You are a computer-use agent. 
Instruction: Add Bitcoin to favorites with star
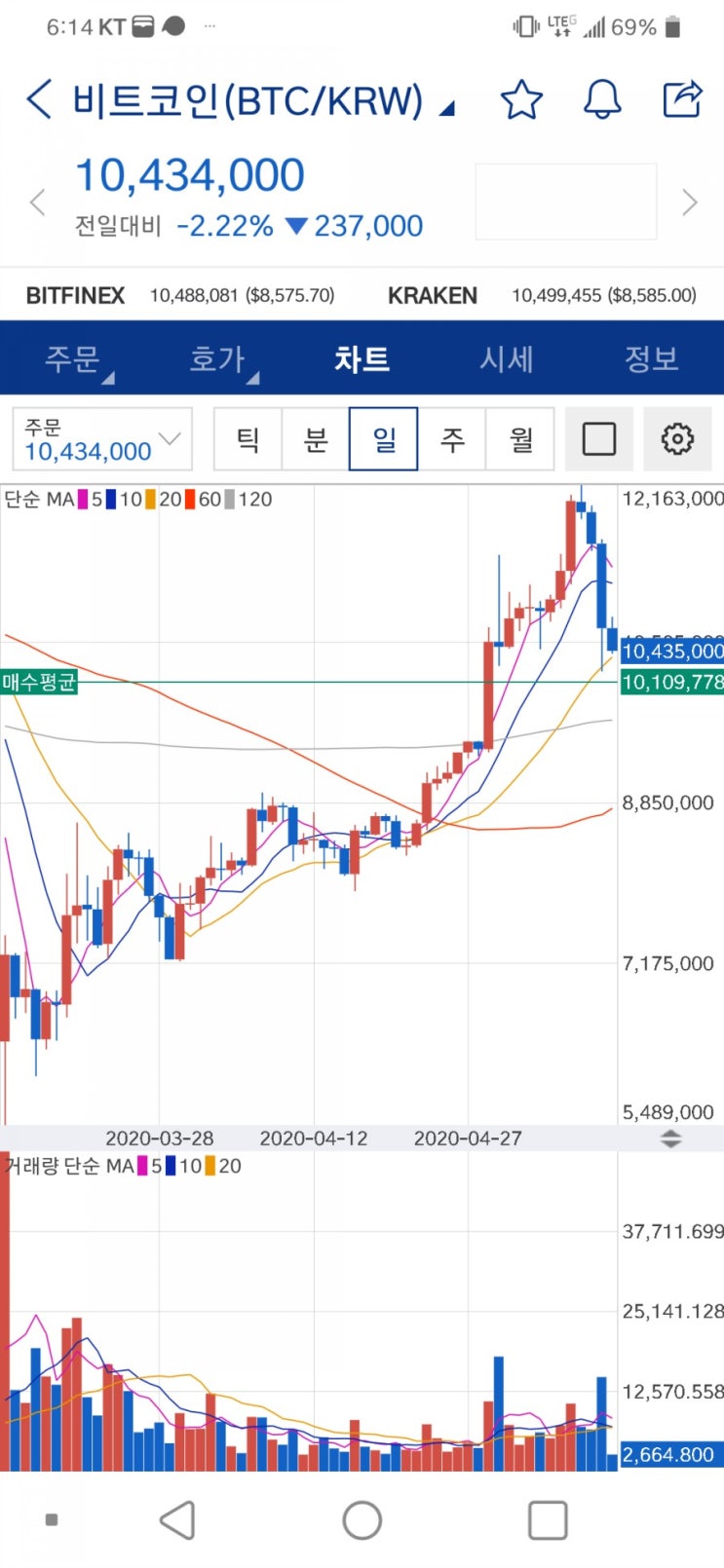pos(521,99)
